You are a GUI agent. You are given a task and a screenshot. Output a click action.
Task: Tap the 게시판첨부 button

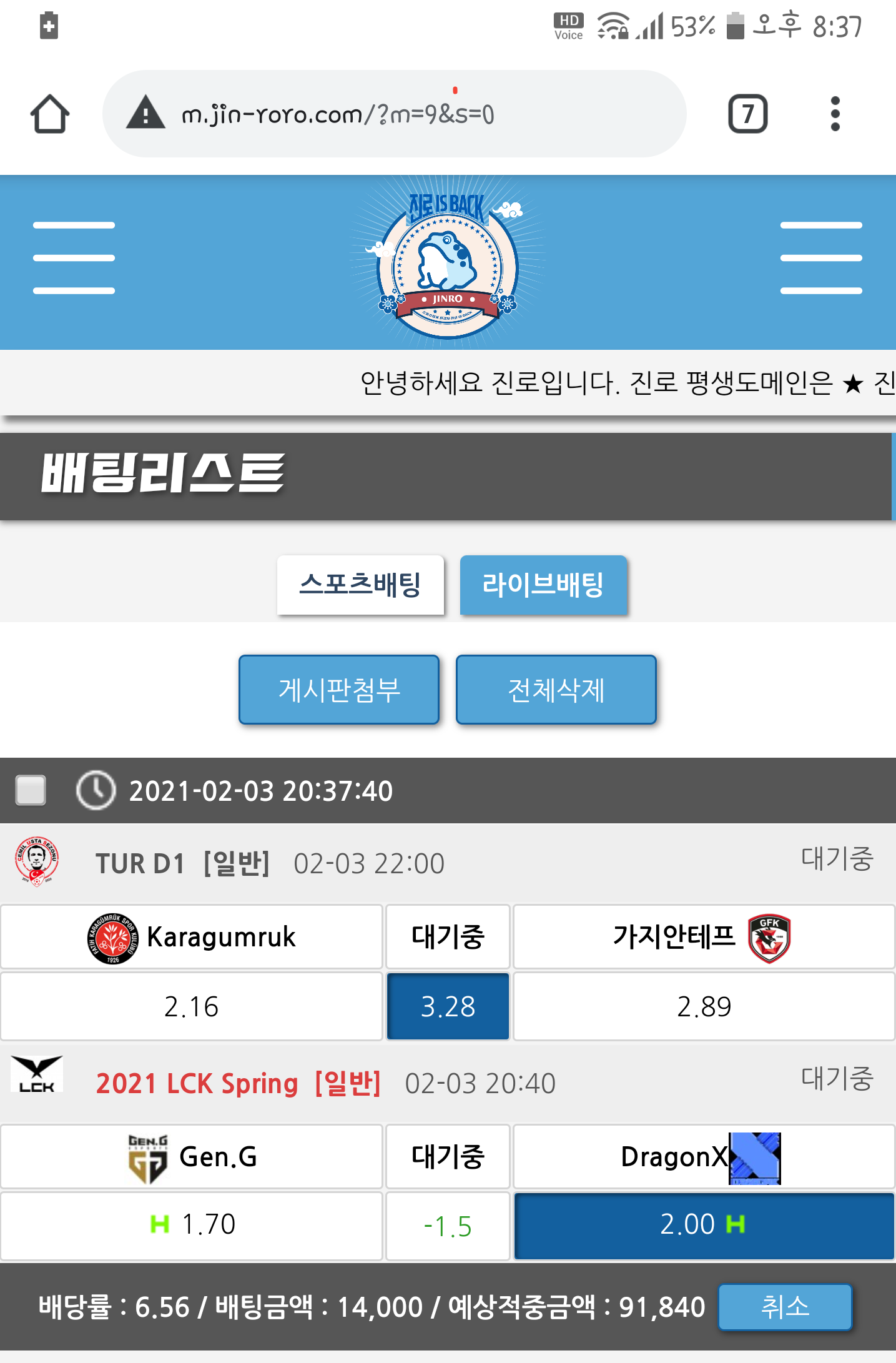339,690
